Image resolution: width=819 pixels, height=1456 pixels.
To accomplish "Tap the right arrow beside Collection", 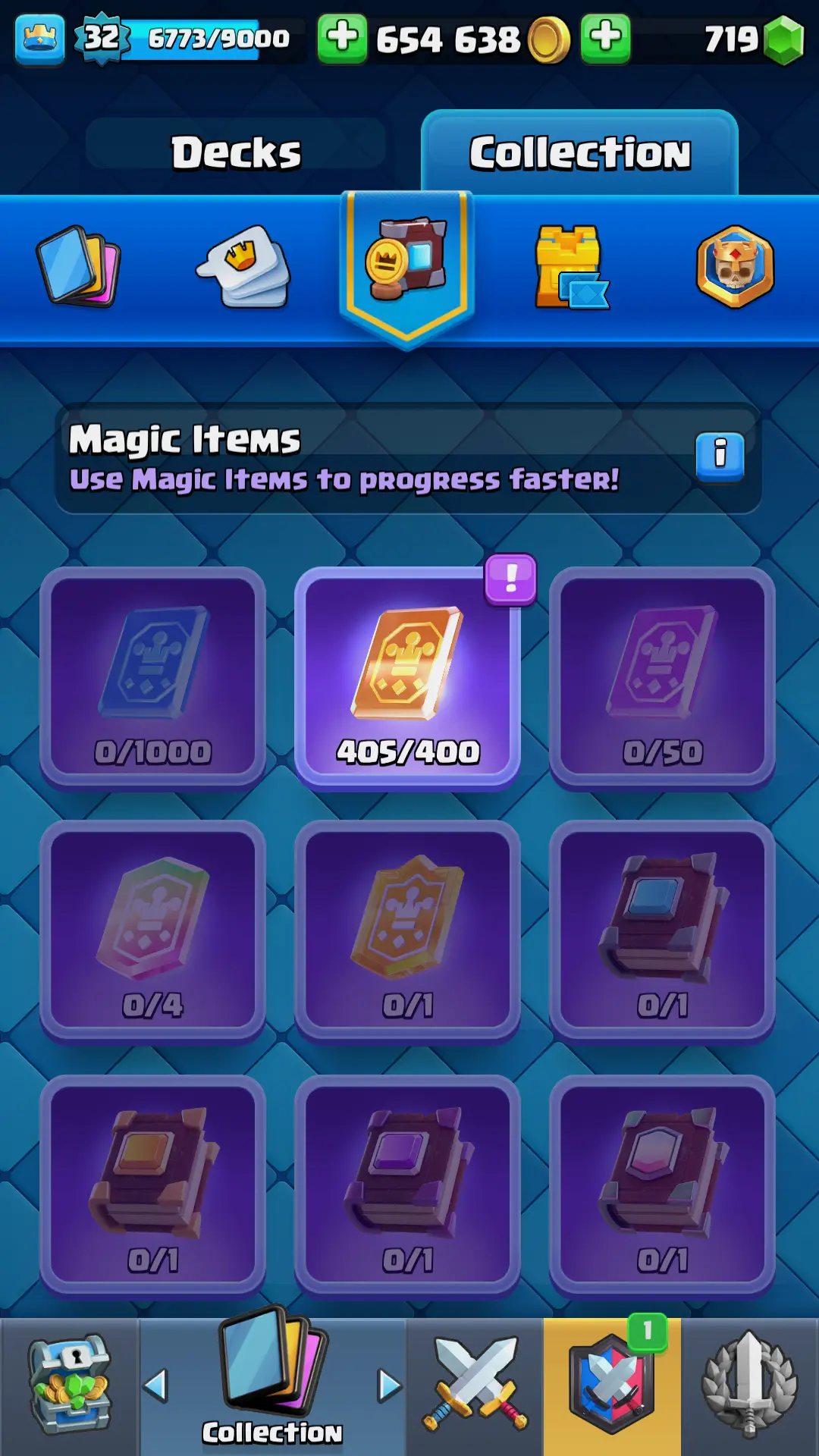I will click(x=389, y=1386).
